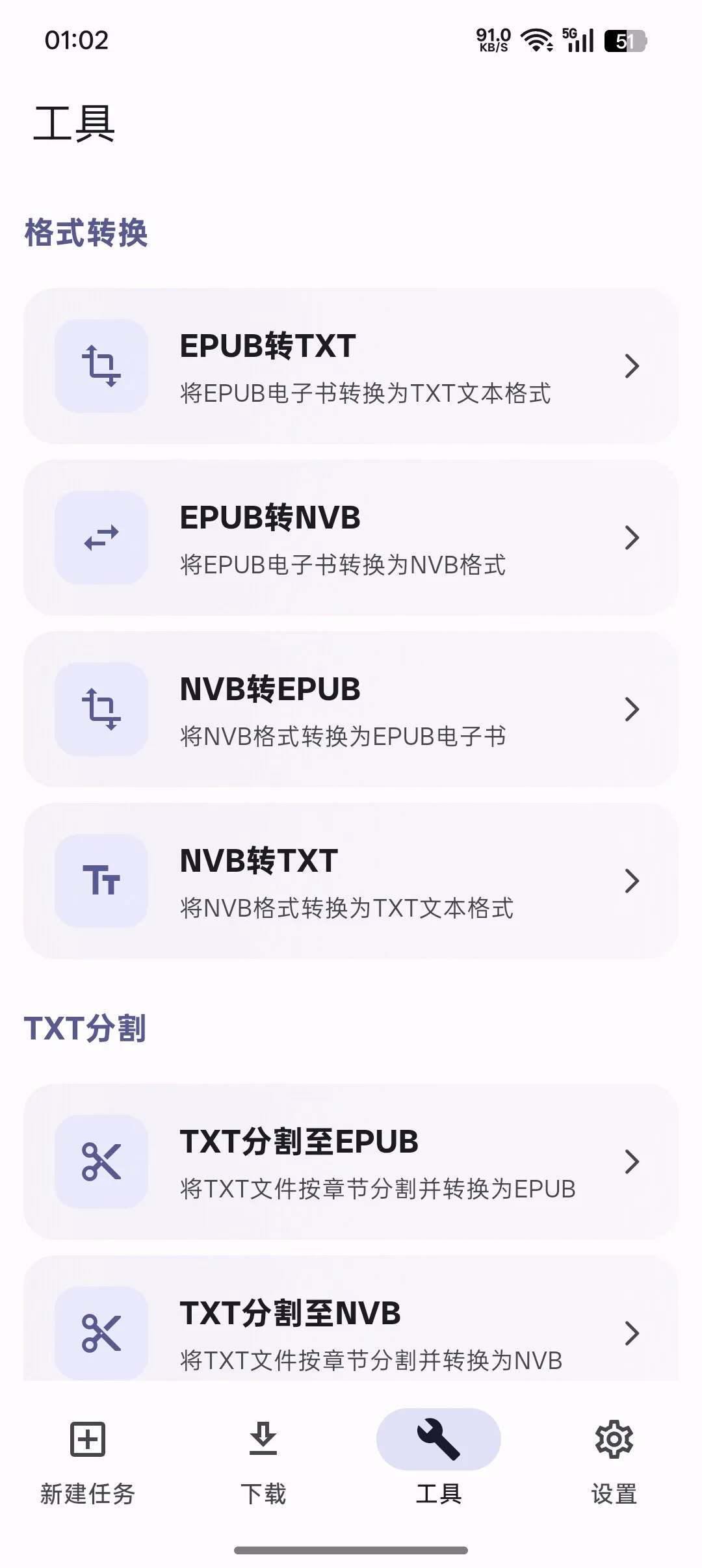Open TXT分割至EPUB splitter
The width and height of the screenshot is (702, 1568).
point(351,1162)
